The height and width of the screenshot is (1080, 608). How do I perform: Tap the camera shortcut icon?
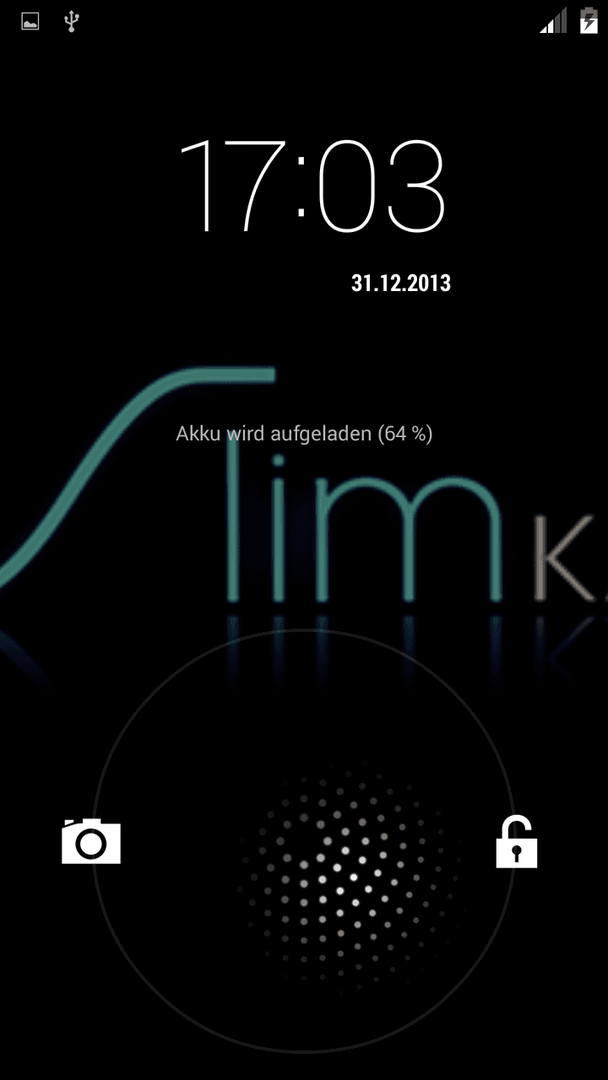(91, 841)
